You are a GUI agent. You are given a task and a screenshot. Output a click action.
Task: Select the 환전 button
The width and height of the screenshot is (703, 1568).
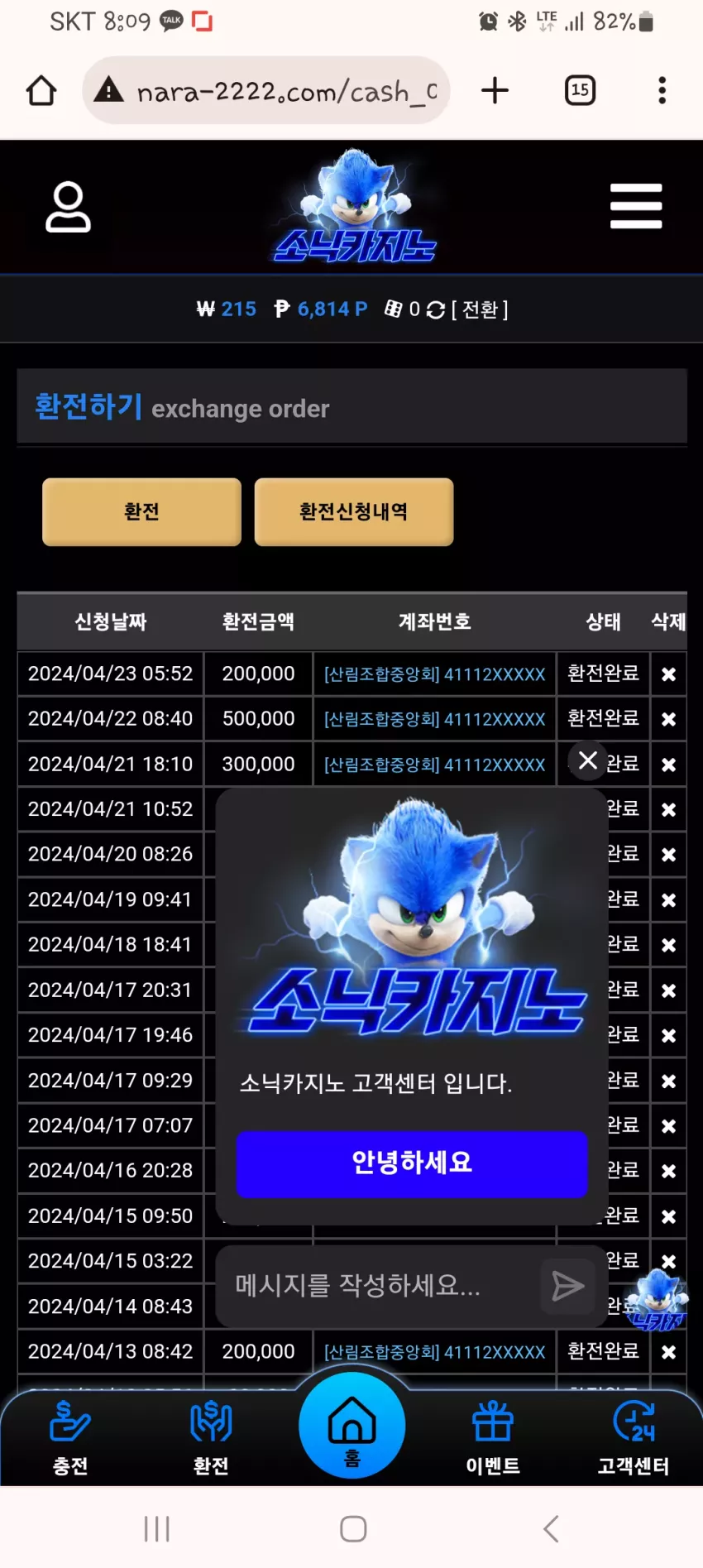tap(141, 511)
